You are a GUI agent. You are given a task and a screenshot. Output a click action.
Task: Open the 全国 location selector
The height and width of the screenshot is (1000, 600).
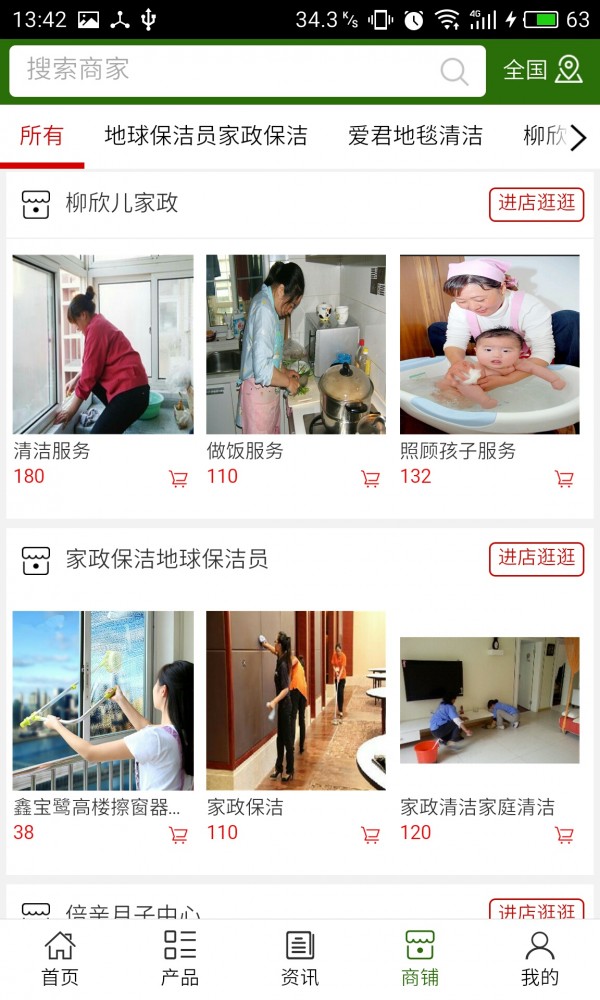542,70
